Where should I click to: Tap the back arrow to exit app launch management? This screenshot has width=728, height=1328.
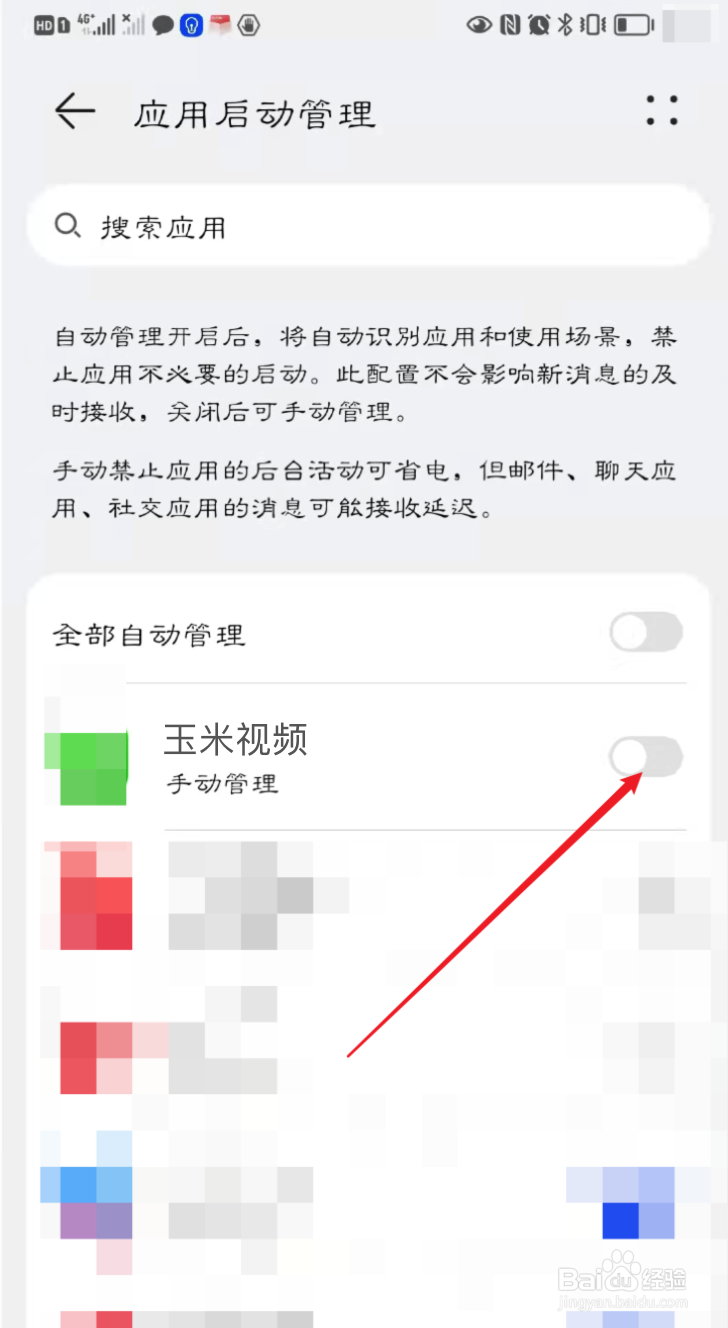point(75,111)
